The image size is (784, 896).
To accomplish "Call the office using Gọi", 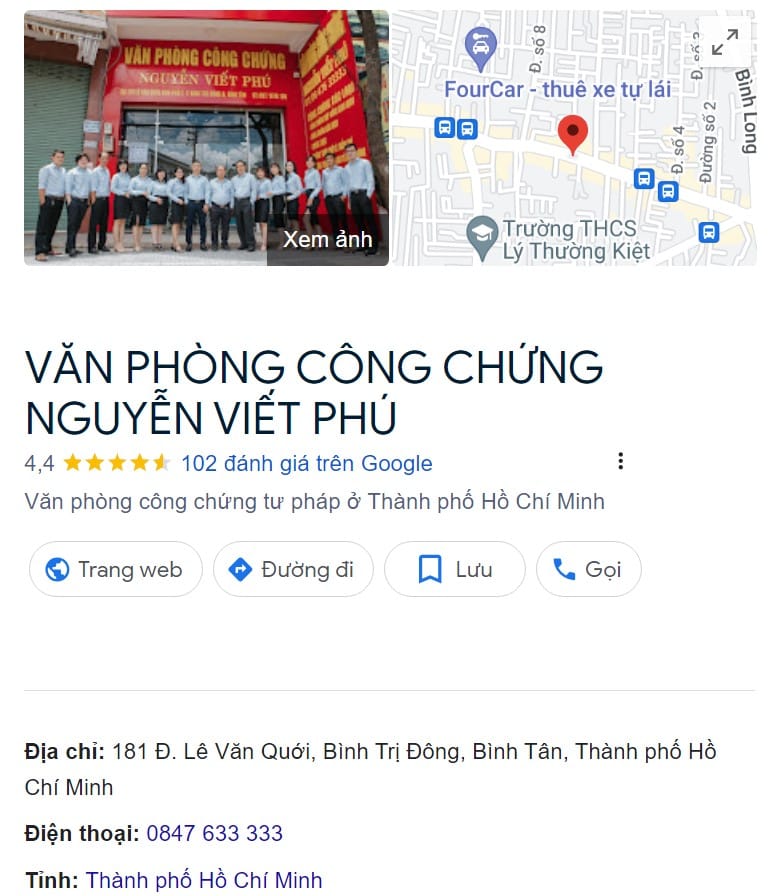I will [x=588, y=570].
